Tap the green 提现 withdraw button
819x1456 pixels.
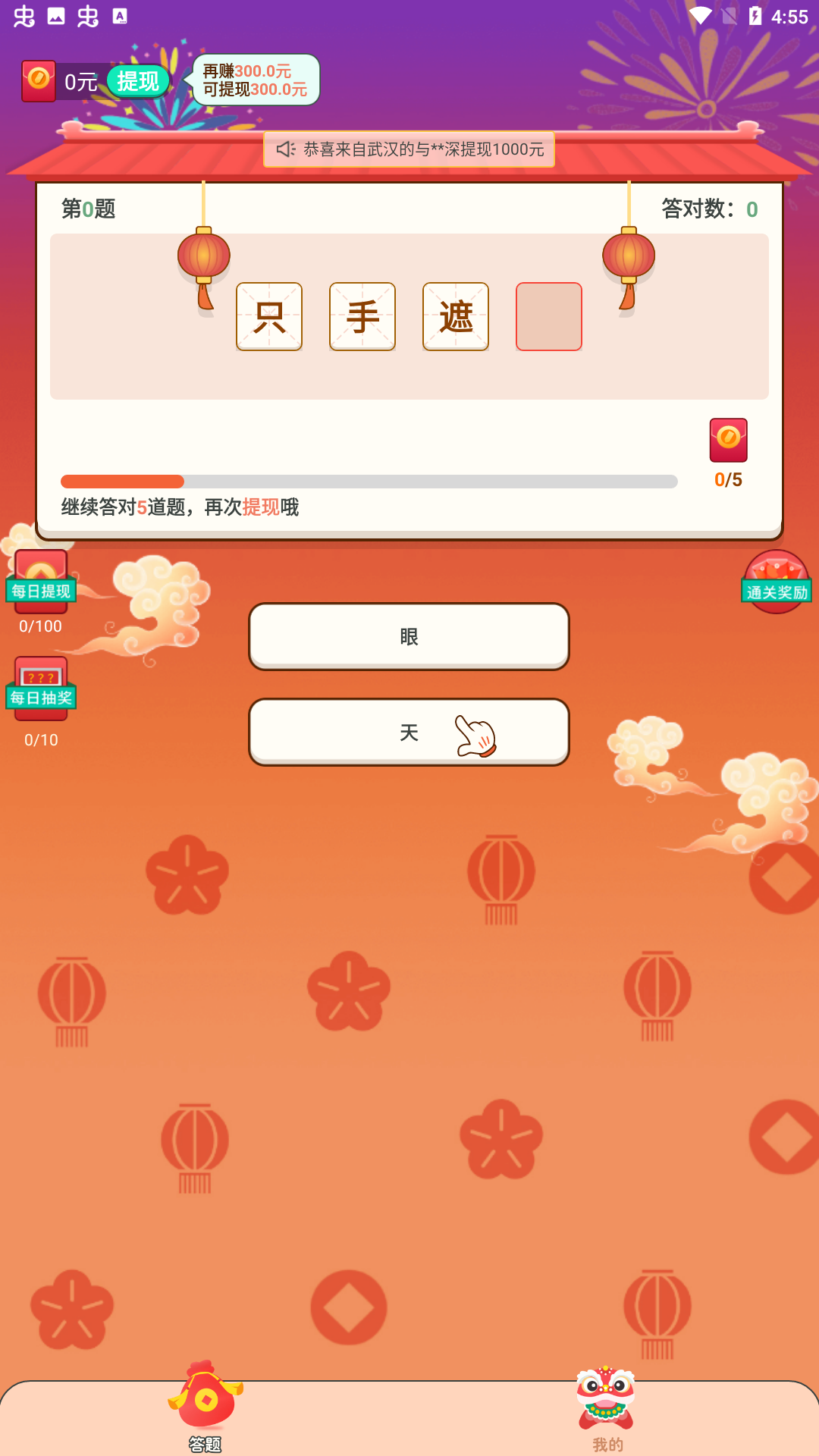pos(138,81)
